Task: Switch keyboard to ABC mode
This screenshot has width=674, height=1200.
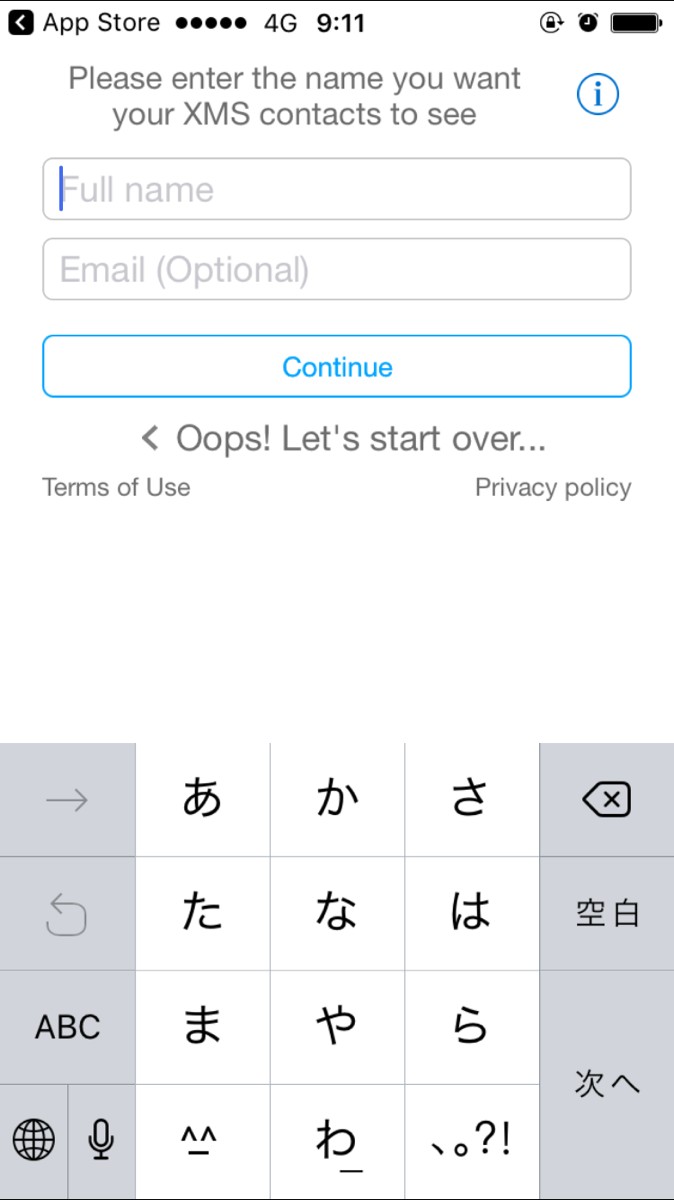Action: 67,1027
